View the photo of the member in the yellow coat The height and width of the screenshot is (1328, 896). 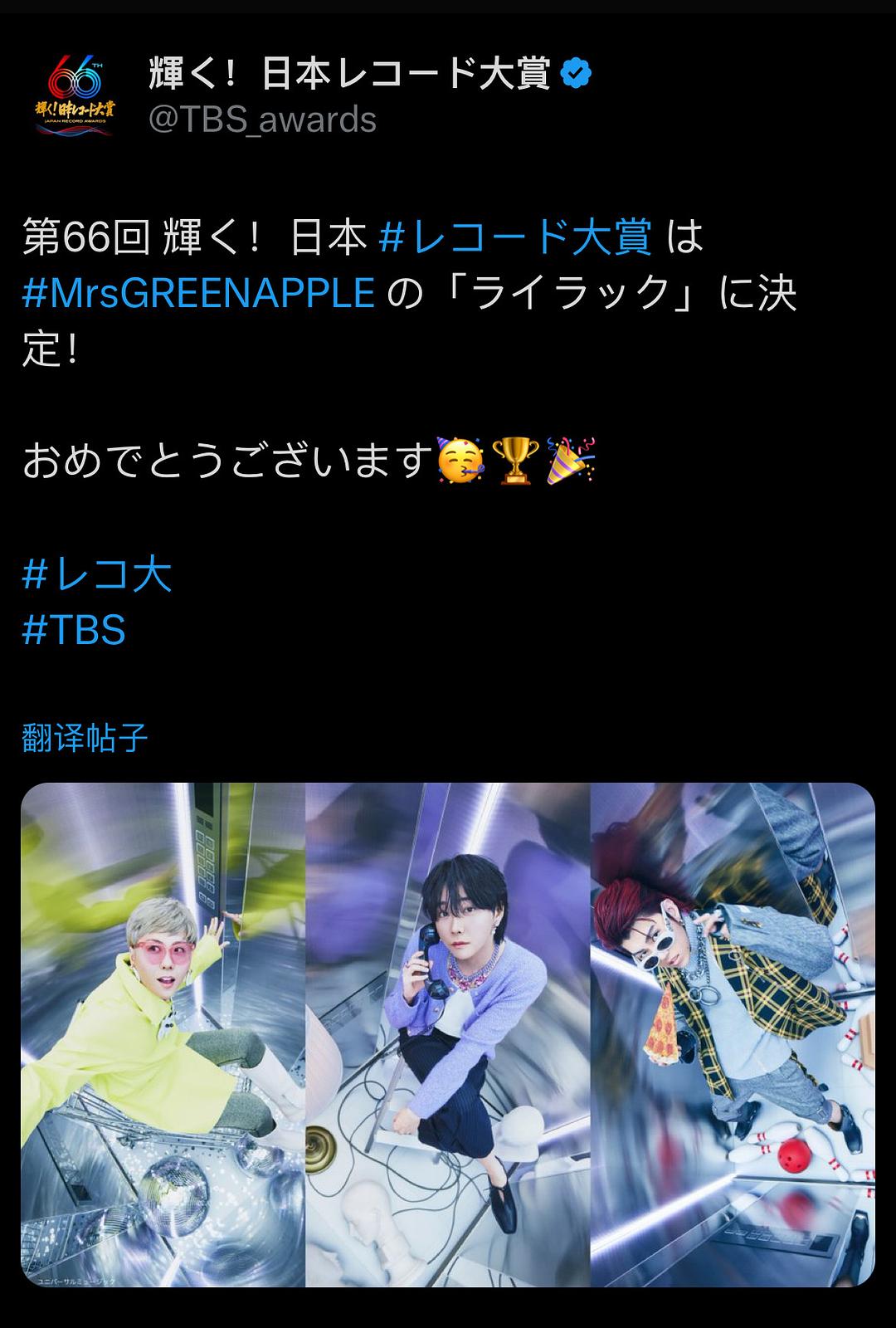coord(163,1033)
